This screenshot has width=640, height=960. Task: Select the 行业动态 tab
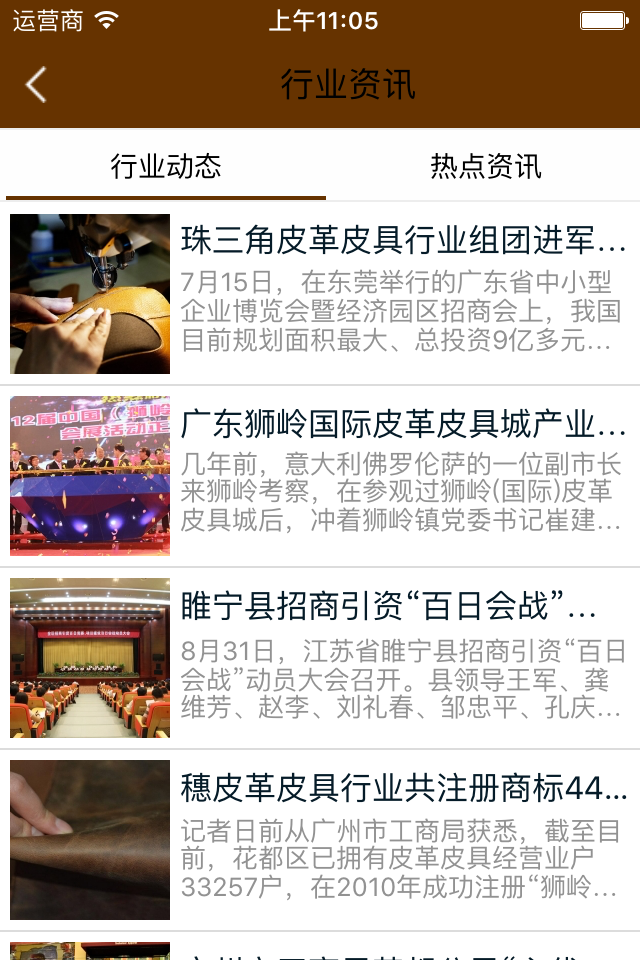(x=166, y=166)
